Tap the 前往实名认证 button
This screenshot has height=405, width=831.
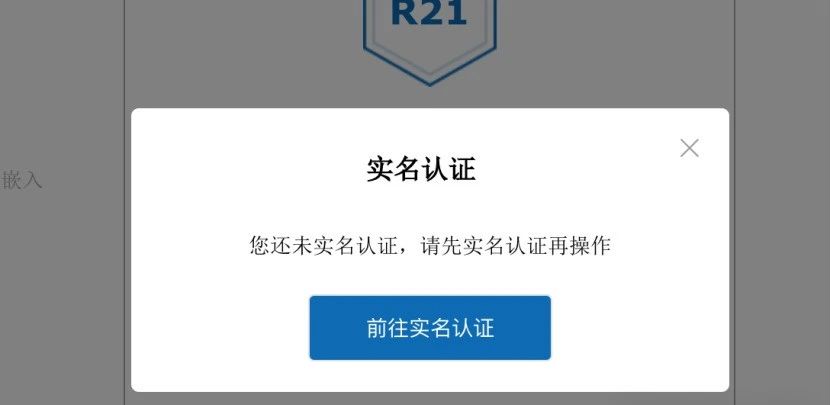(x=430, y=328)
